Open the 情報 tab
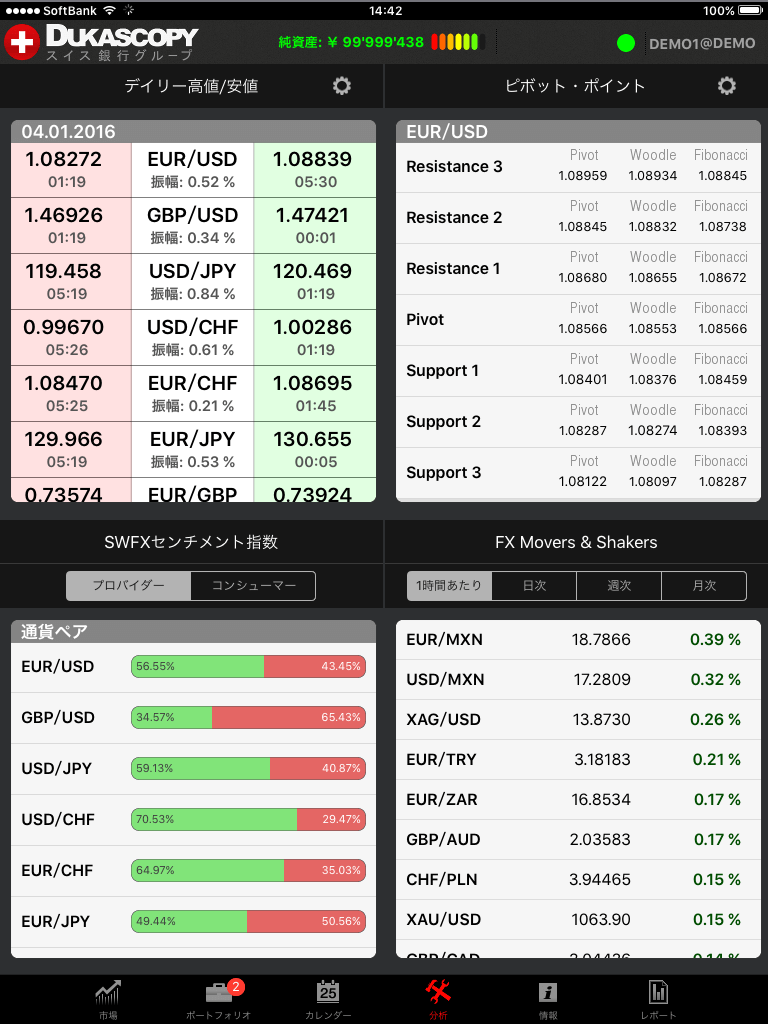Screen dimensions: 768x1024 coord(548,998)
